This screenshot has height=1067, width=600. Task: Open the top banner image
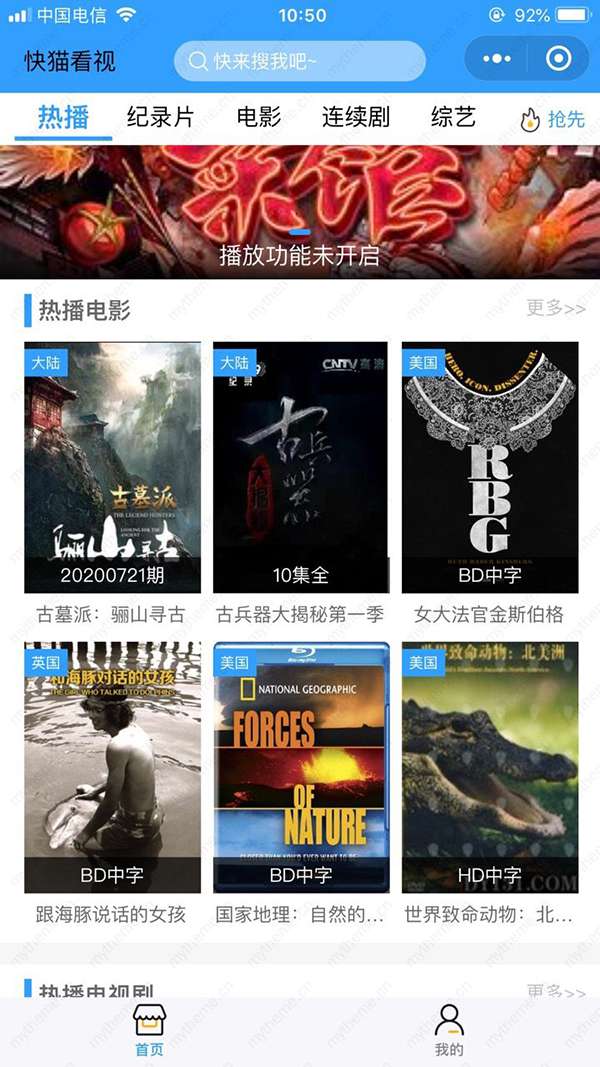pos(300,212)
